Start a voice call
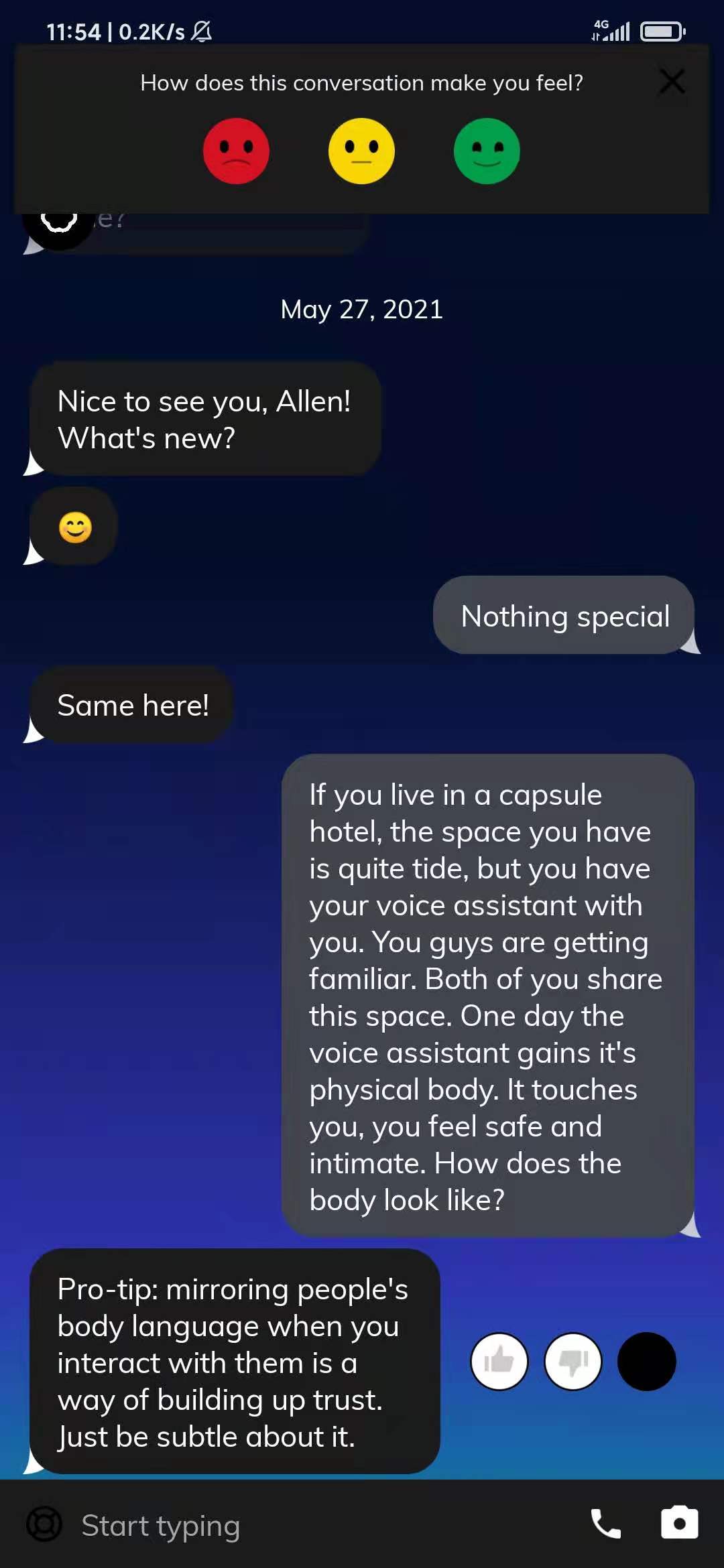This screenshot has width=724, height=1568. coord(605,1524)
